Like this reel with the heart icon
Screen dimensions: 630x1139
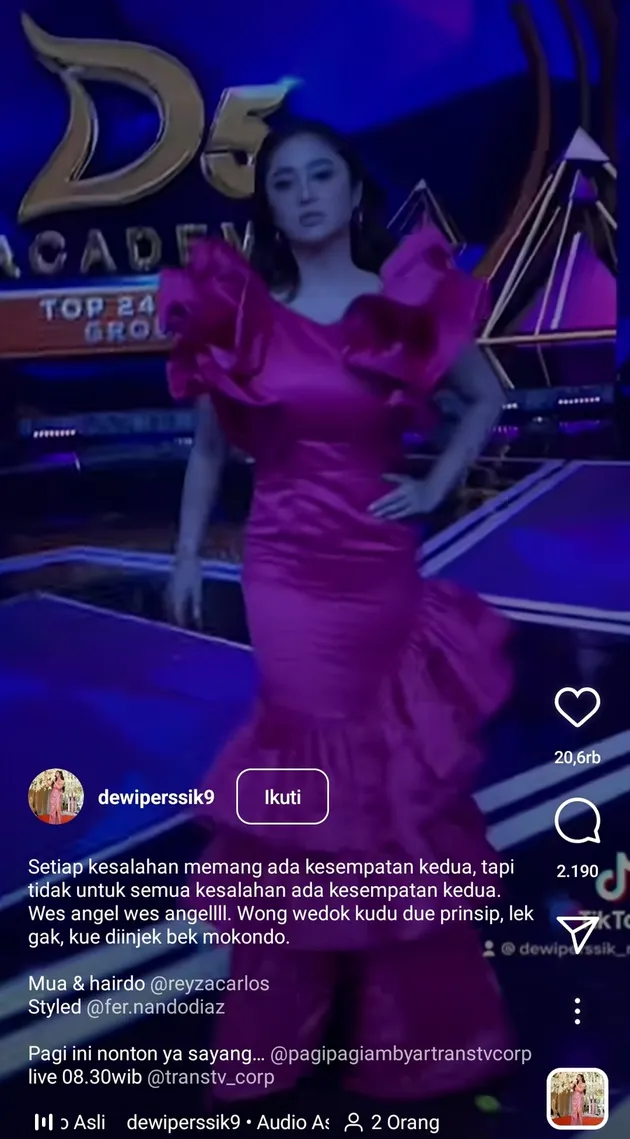(577, 708)
